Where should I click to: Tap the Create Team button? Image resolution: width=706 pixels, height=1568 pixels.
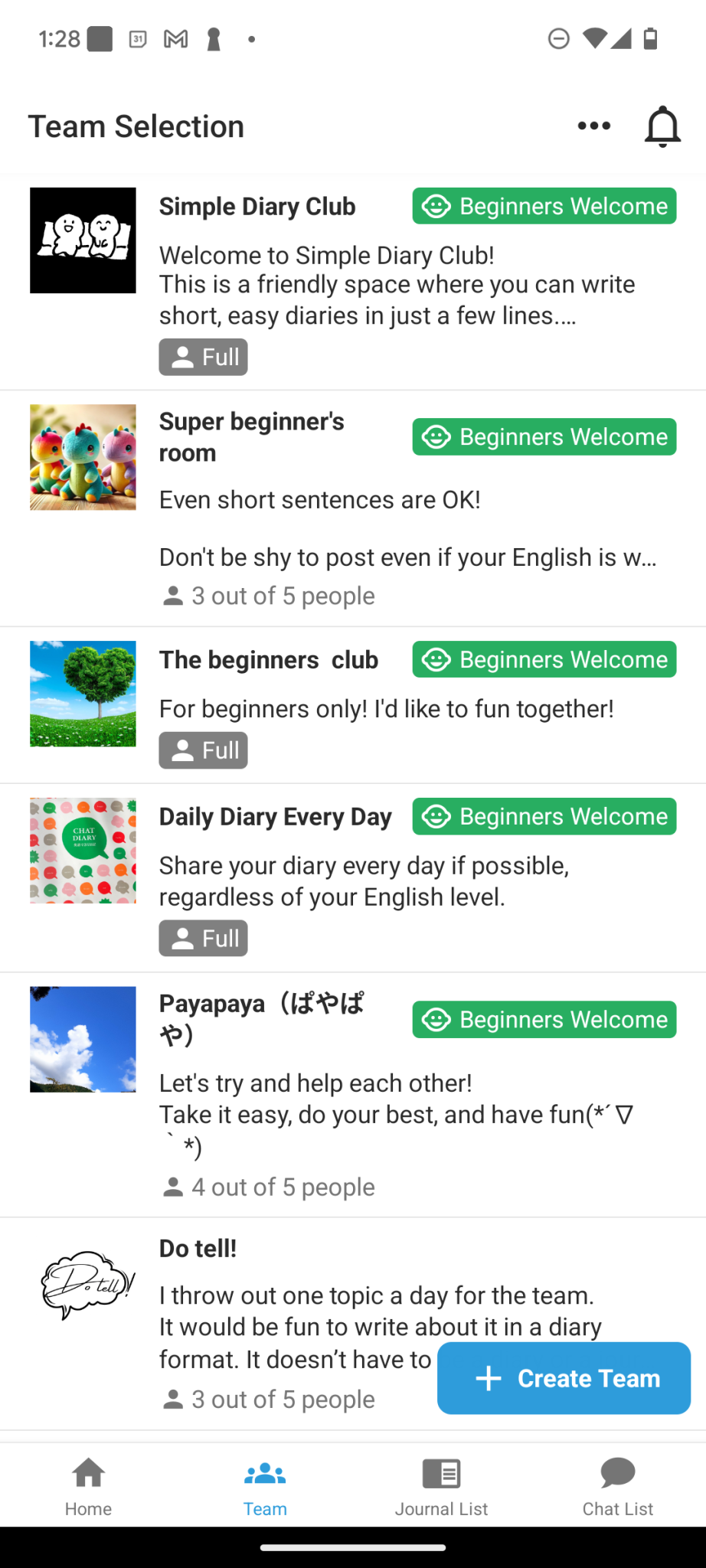coord(564,1378)
